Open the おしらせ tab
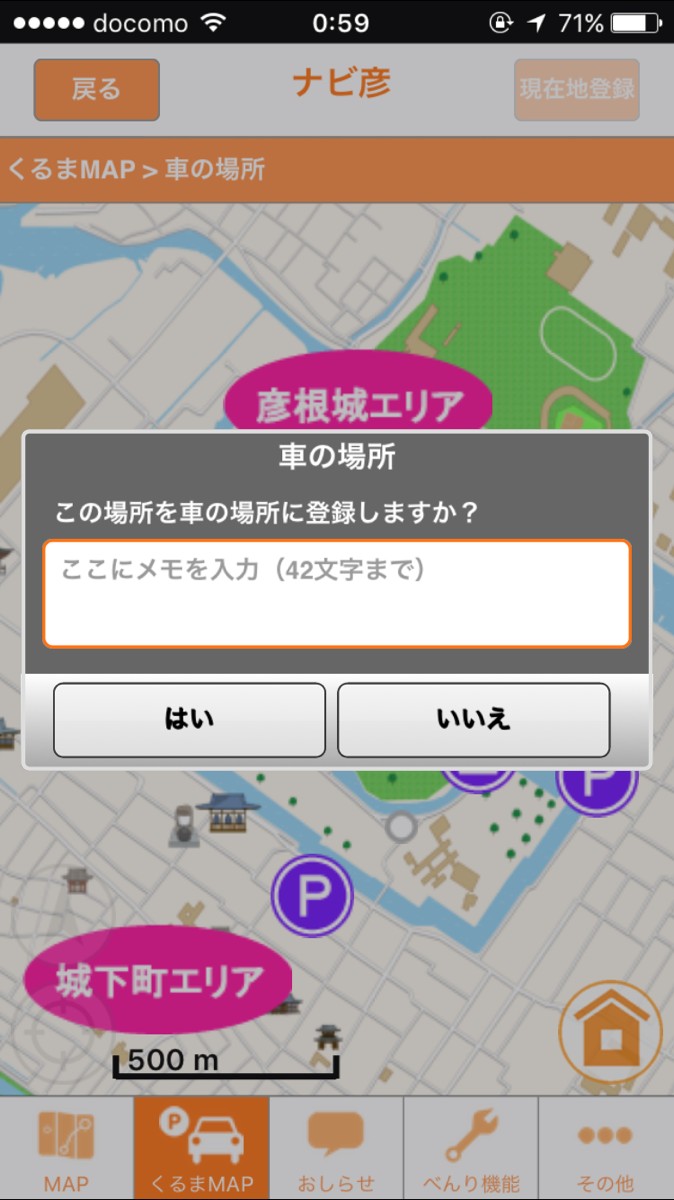The width and height of the screenshot is (674, 1200). tap(337, 1148)
